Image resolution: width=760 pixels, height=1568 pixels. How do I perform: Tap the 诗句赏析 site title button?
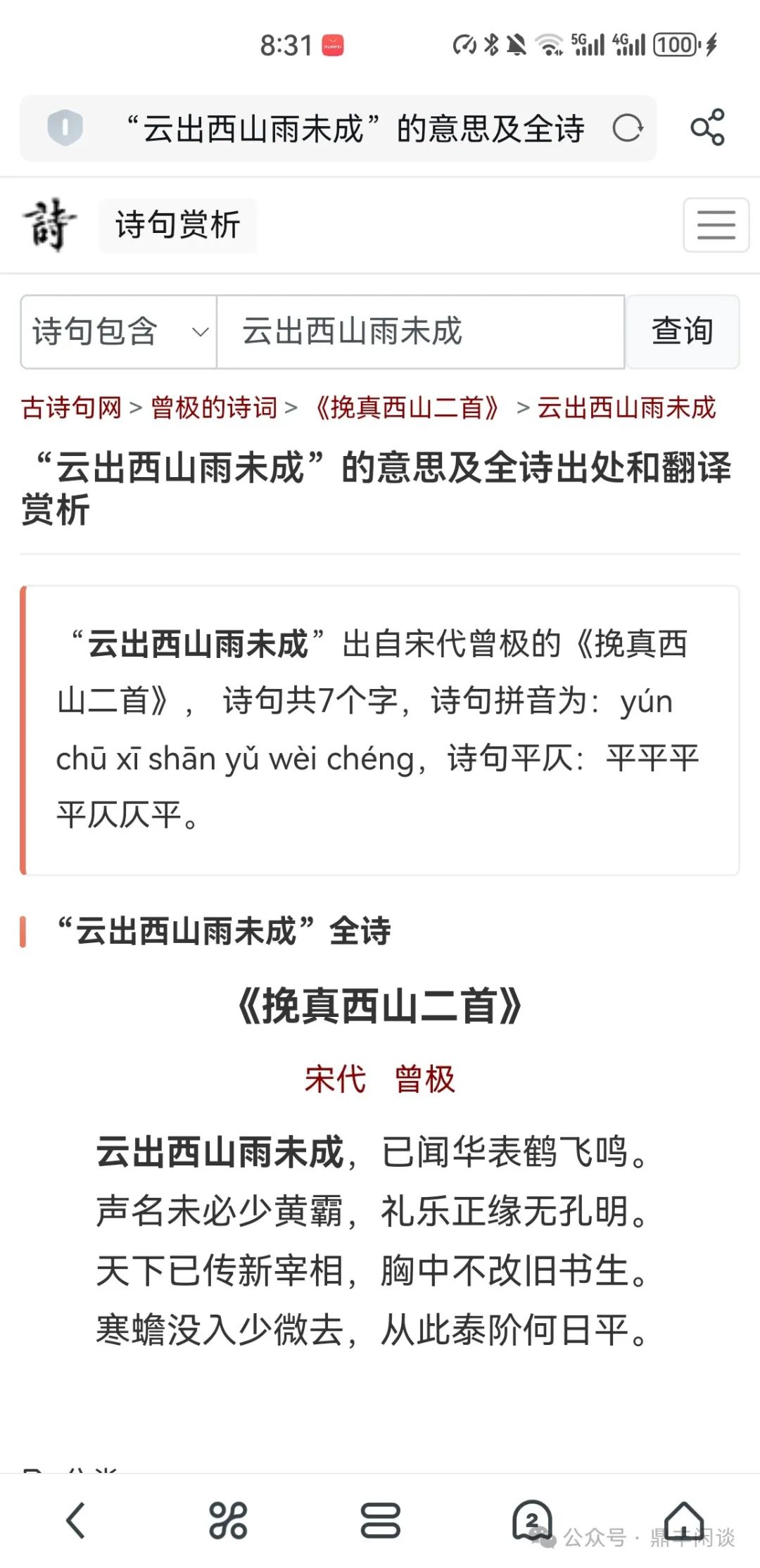tap(178, 225)
